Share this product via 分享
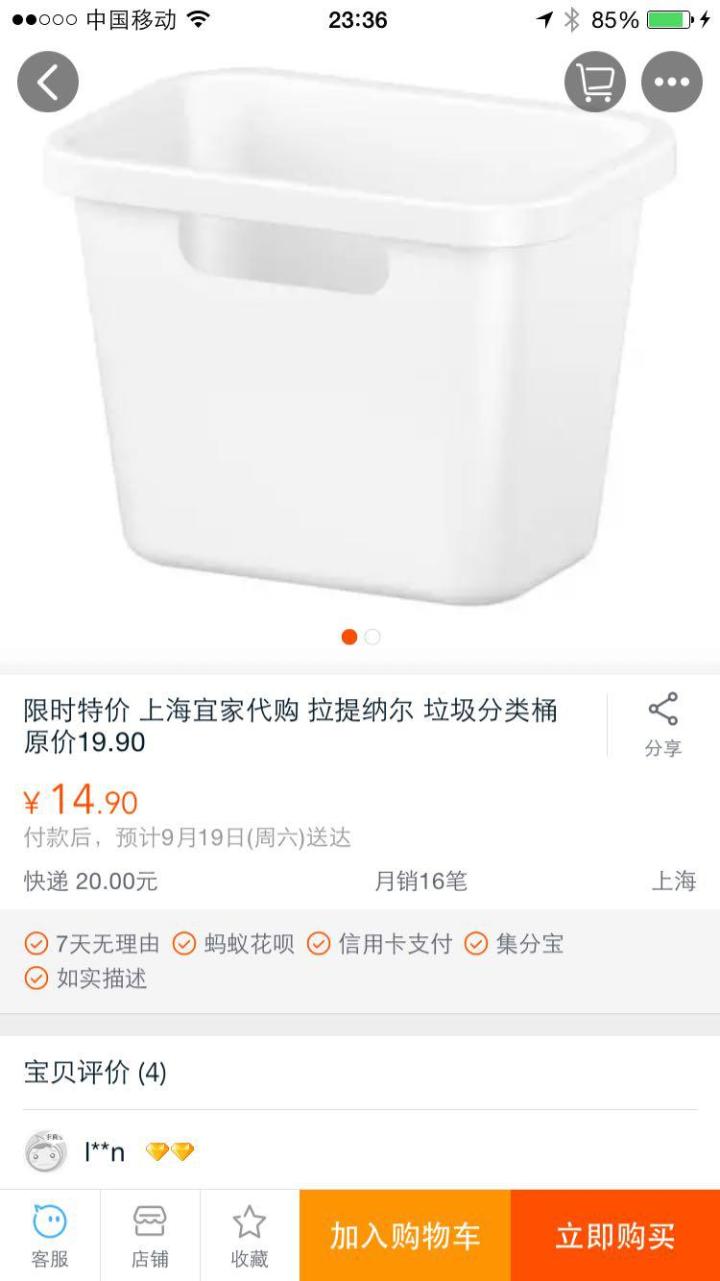The width and height of the screenshot is (720, 1281). tap(662, 724)
